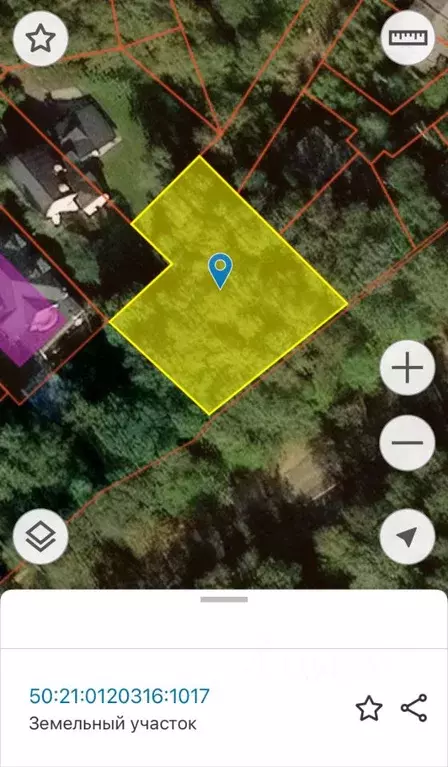Image resolution: width=448 pixels, height=767 pixels.
Task: Tap the blue pin on the plot
Action: coord(220,271)
